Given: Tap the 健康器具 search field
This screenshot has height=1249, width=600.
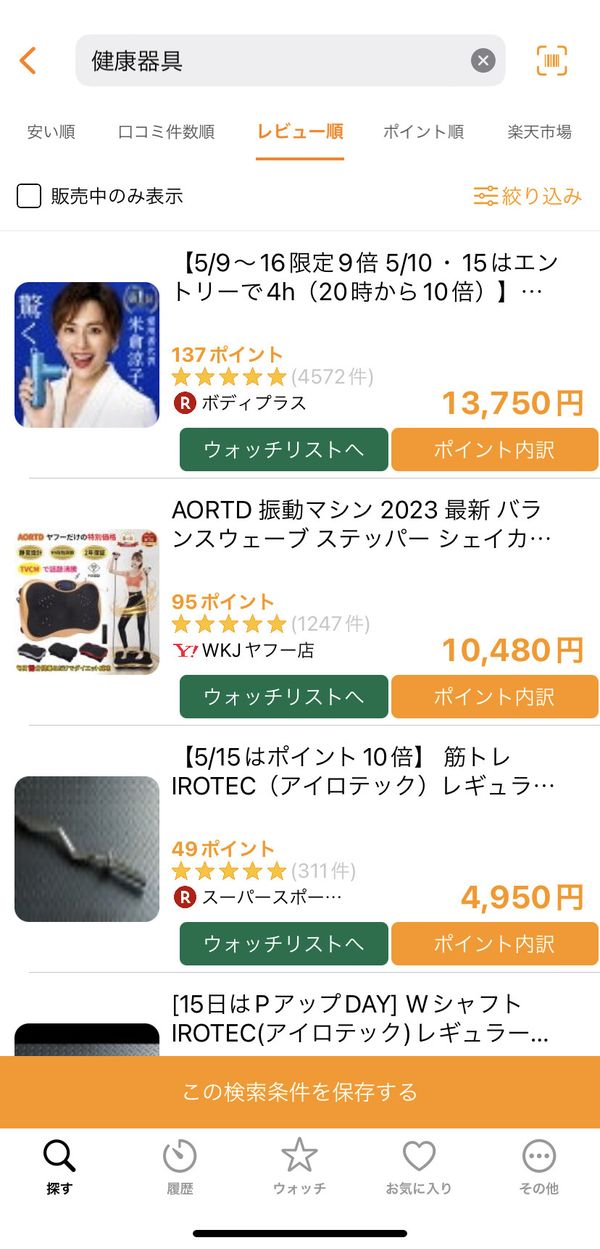Looking at the screenshot, I should click(x=290, y=61).
